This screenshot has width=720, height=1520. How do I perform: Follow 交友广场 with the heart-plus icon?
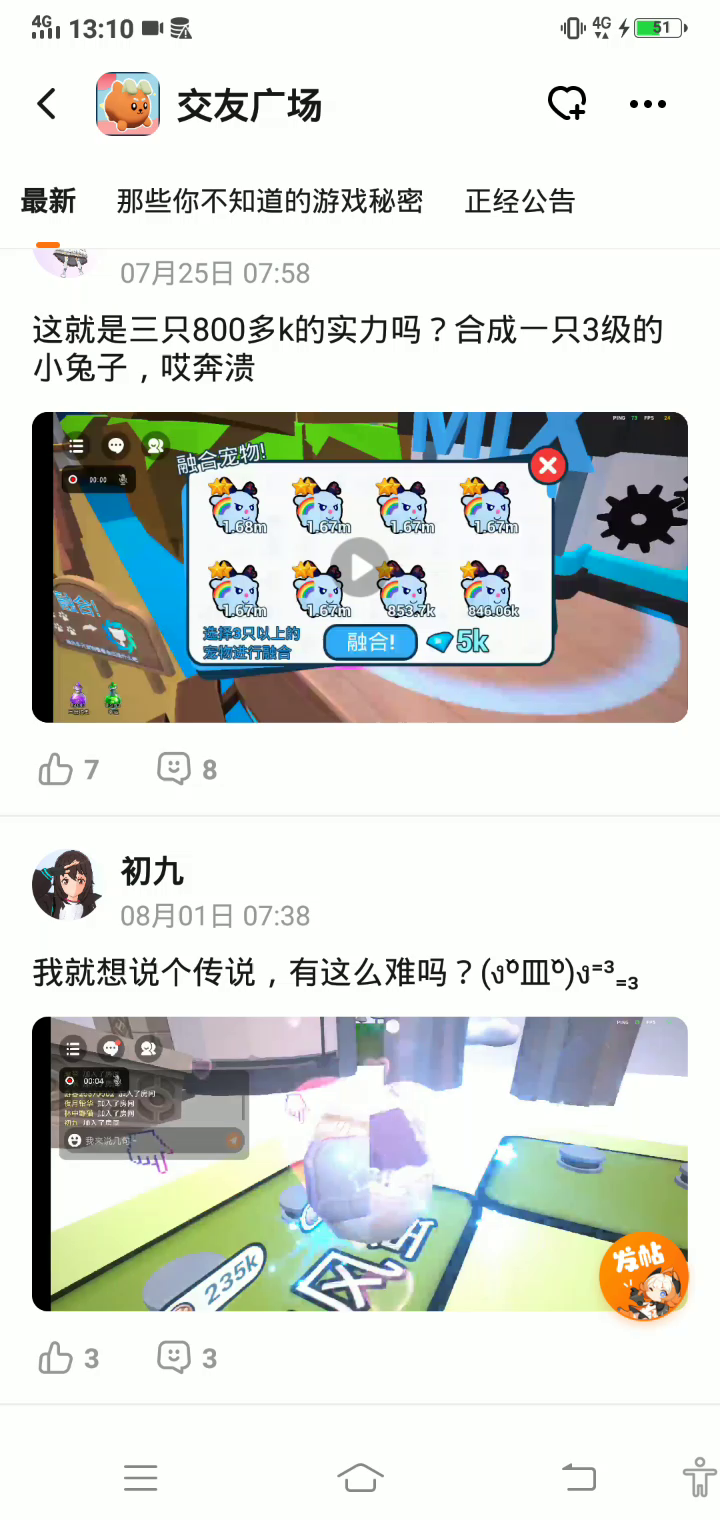[567, 104]
